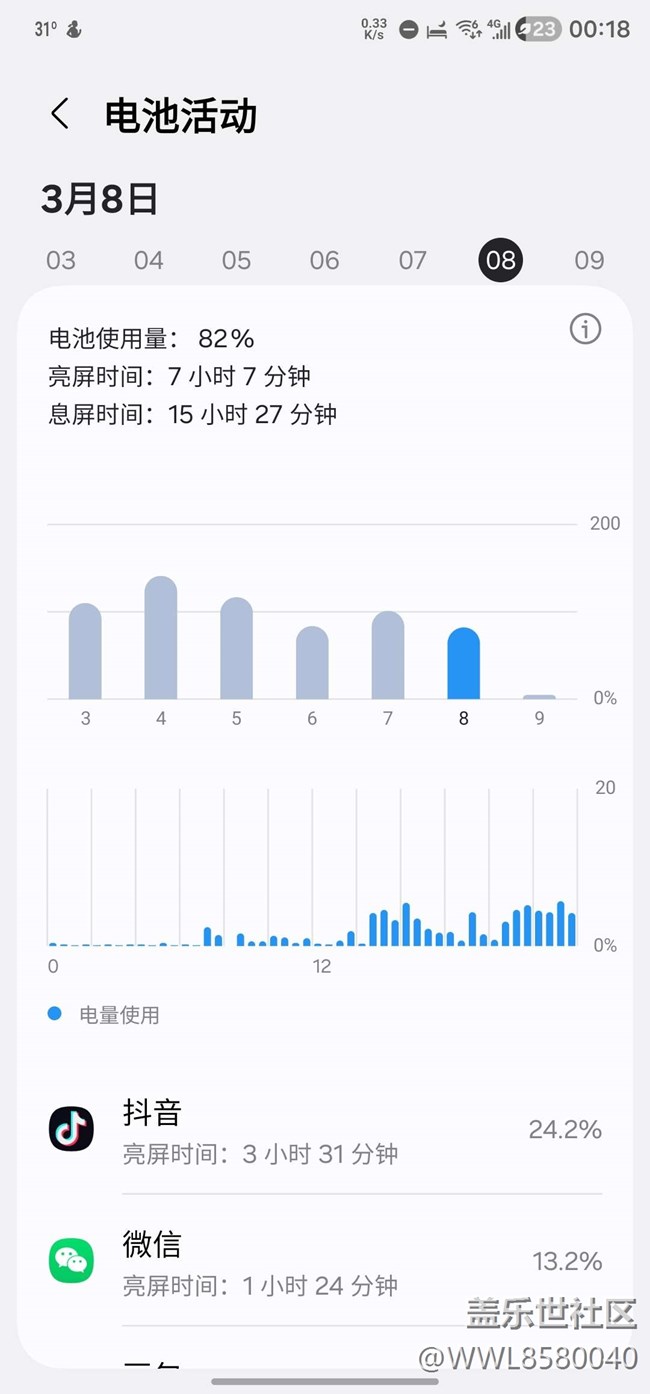Open 微信 battery usage details
This screenshot has height=1394, width=650.
325,1261
